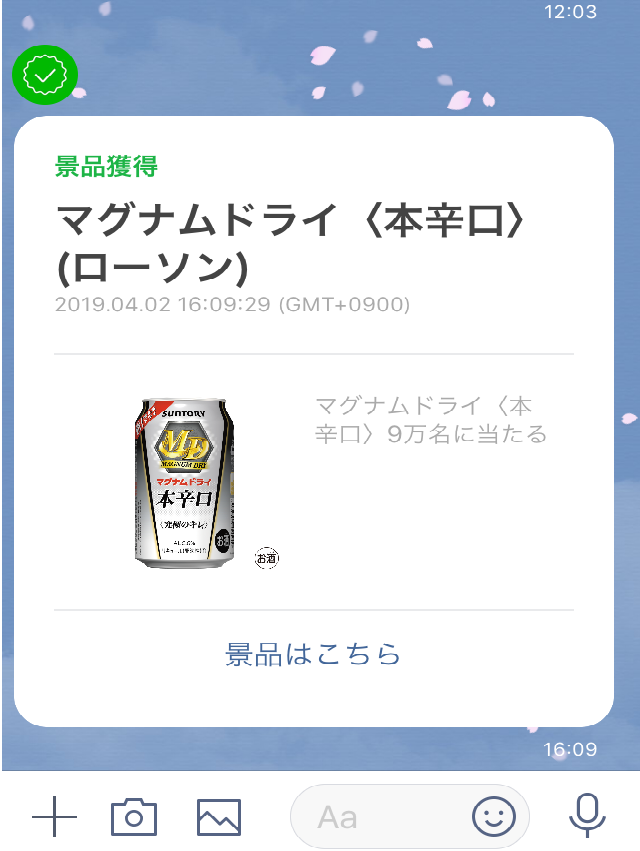Image resolution: width=640 pixels, height=851 pixels.
Task: Open the photo gallery picker
Action: click(x=218, y=817)
